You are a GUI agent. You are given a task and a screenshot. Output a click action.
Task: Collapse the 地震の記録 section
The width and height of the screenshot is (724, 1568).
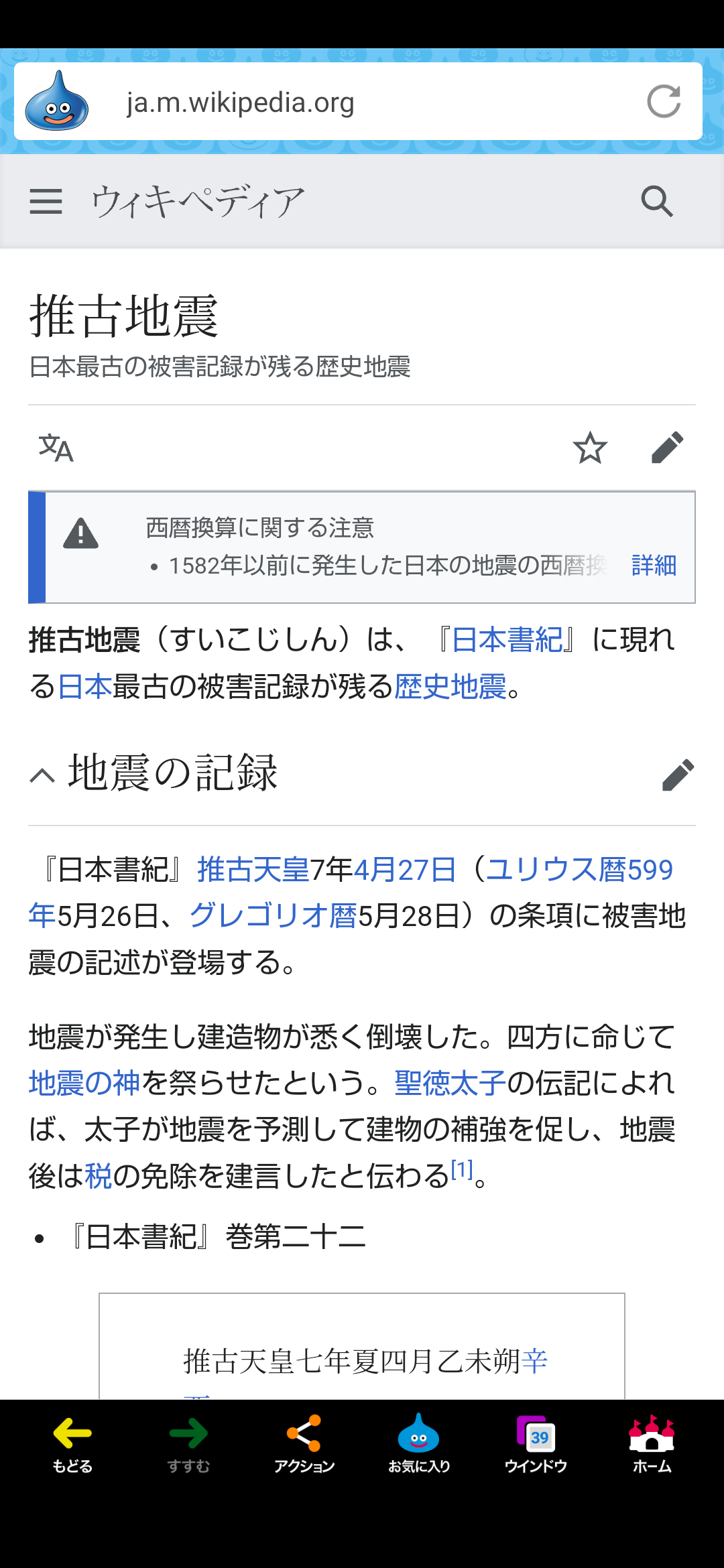42,775
